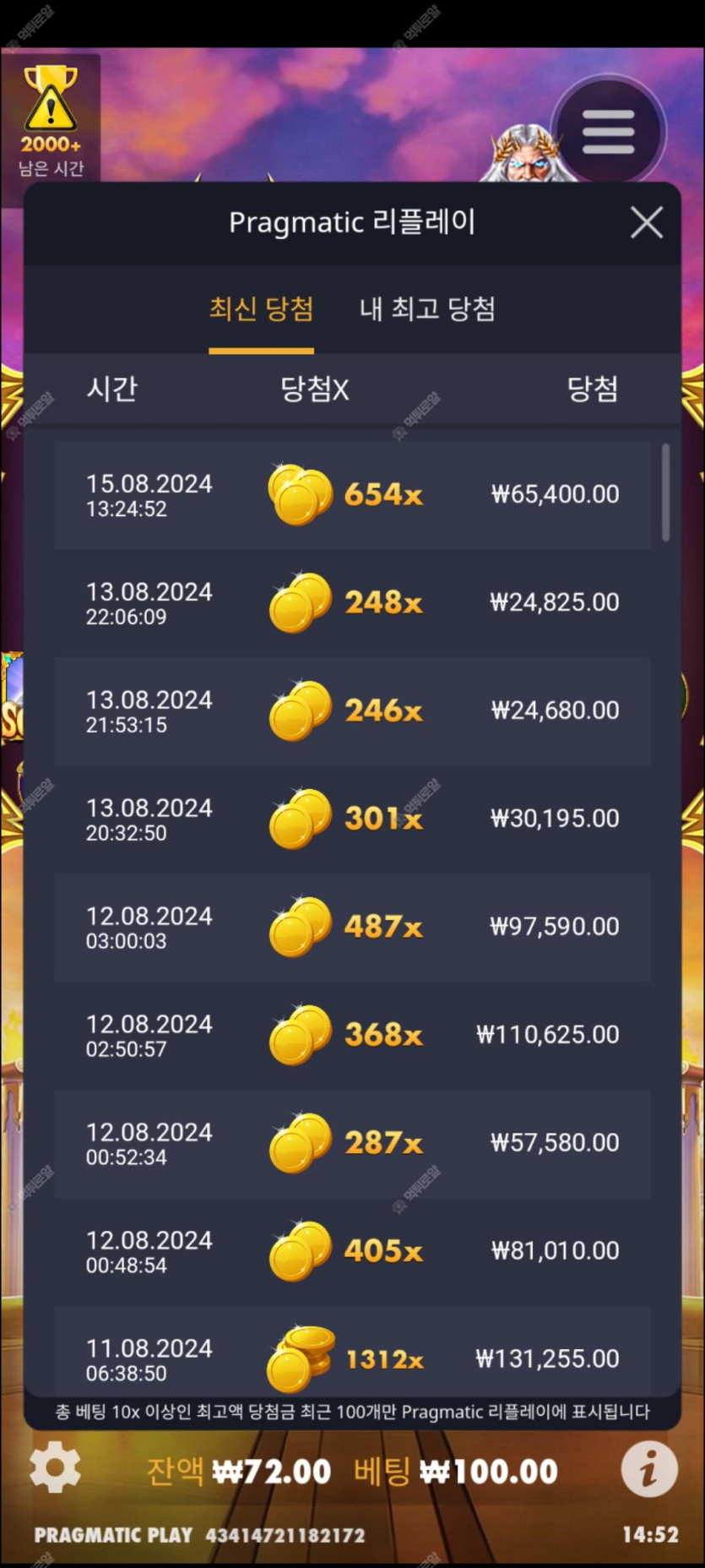Open the 248x win replay row
The width and height of the screenshot is (705, 1568).
point(352,603)
